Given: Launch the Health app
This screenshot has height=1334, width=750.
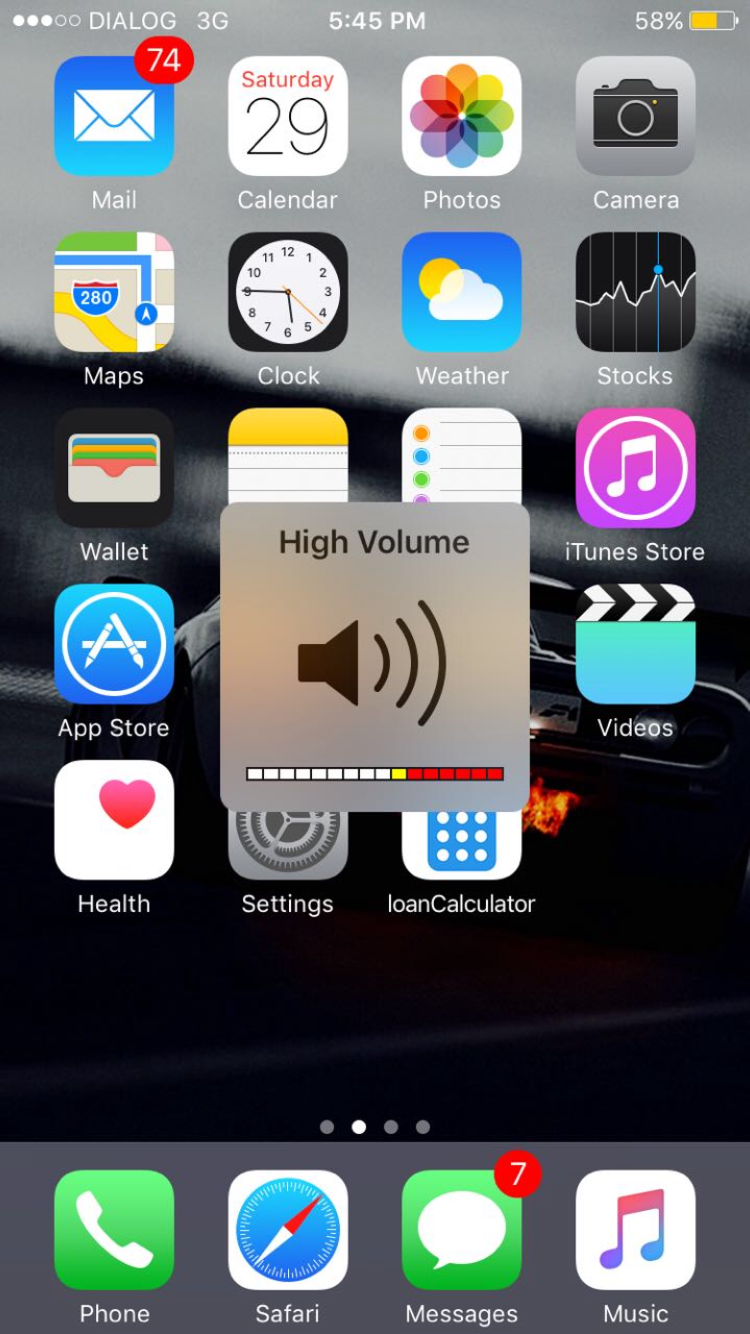Looking at the screenshot, I should [114, 820].
